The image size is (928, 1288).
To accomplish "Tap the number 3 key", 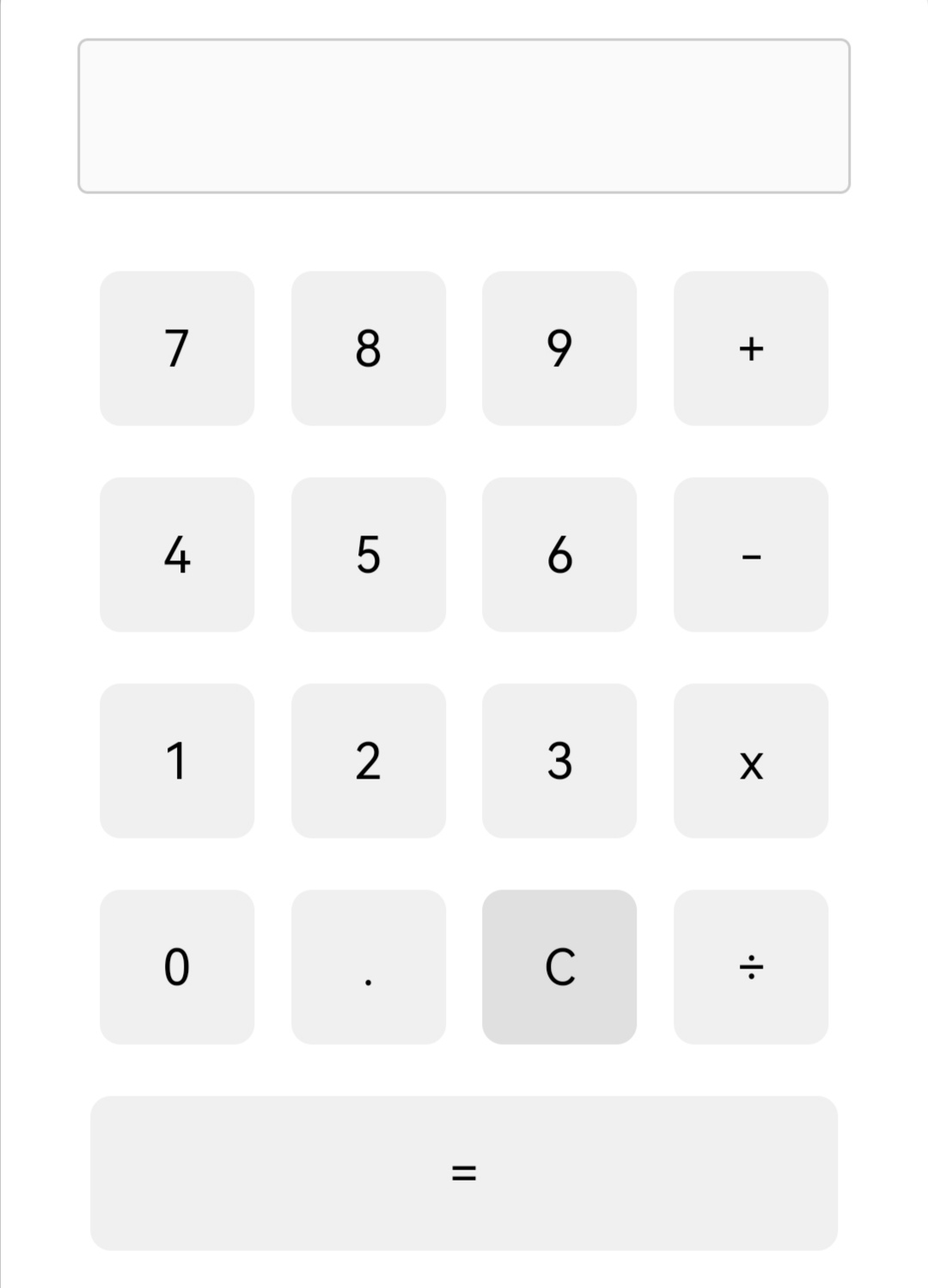I will coord(559,760).
